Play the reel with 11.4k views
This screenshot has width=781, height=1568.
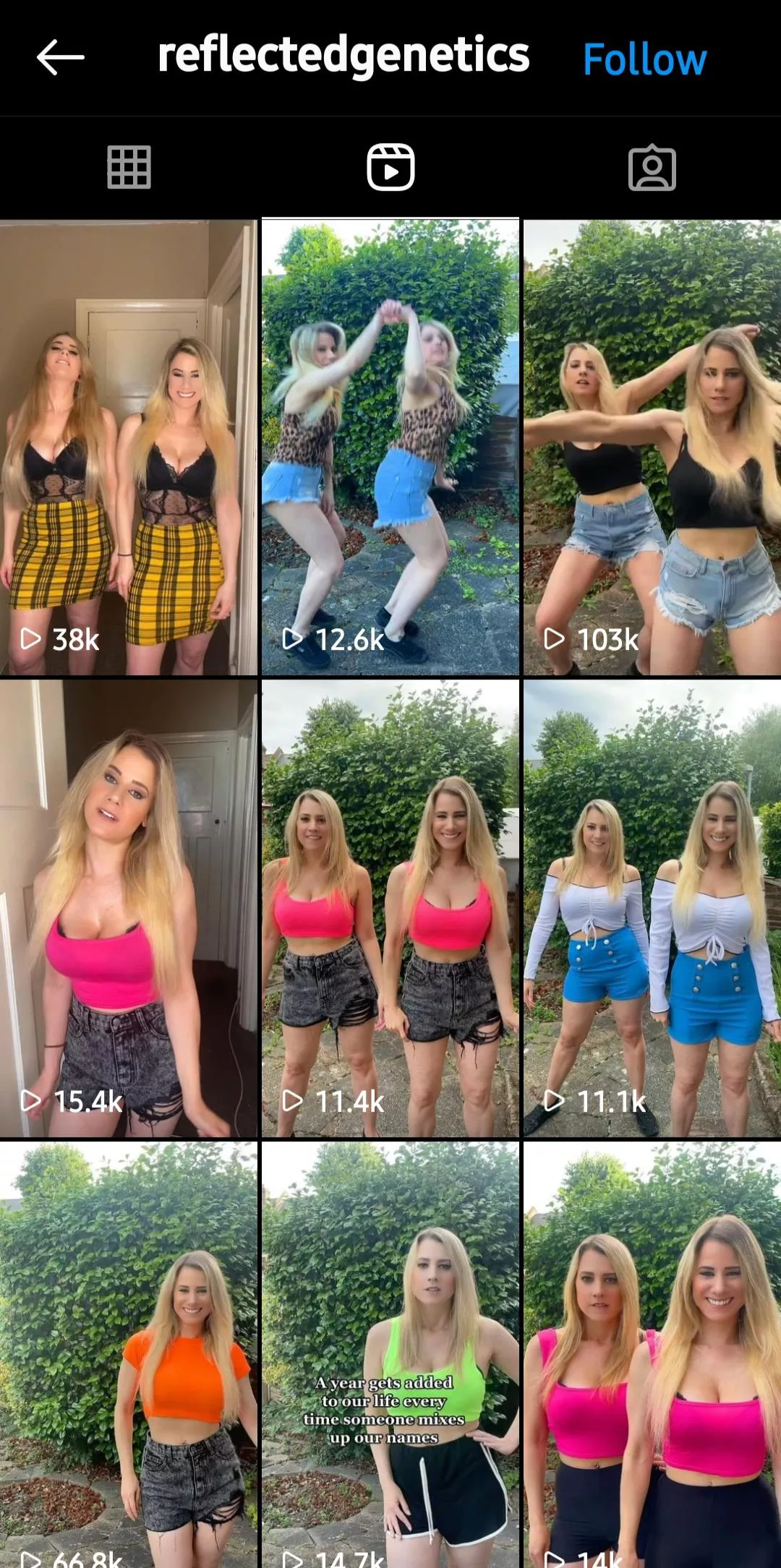point(390,908)
